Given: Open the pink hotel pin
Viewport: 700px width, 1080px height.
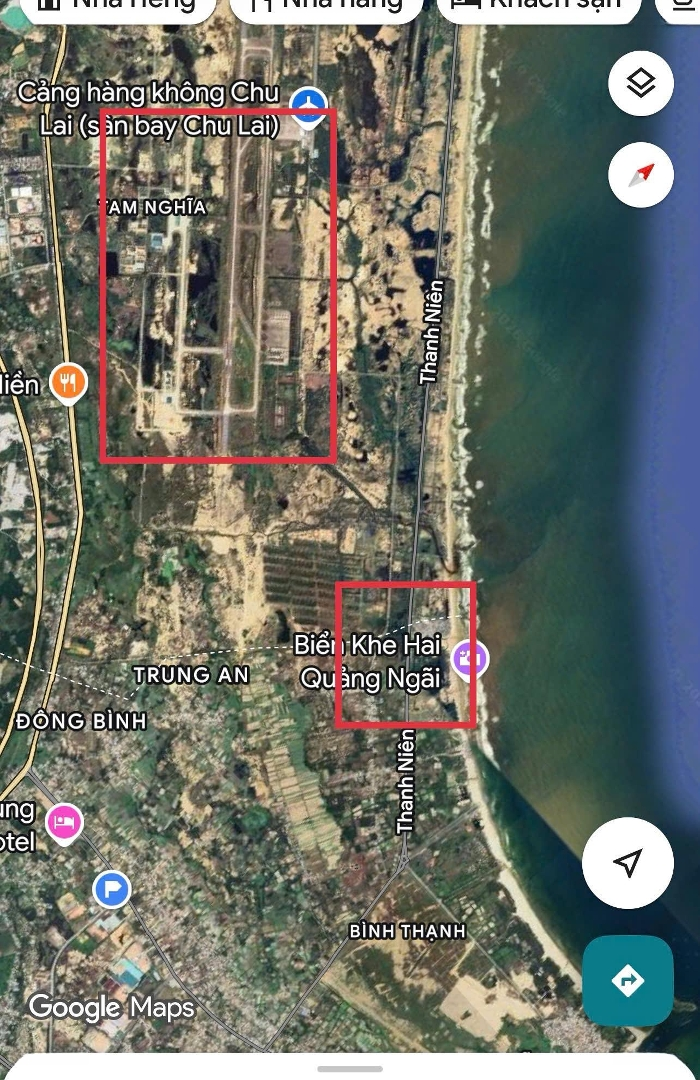Looking at the screenshot, I should click(65, 822).
